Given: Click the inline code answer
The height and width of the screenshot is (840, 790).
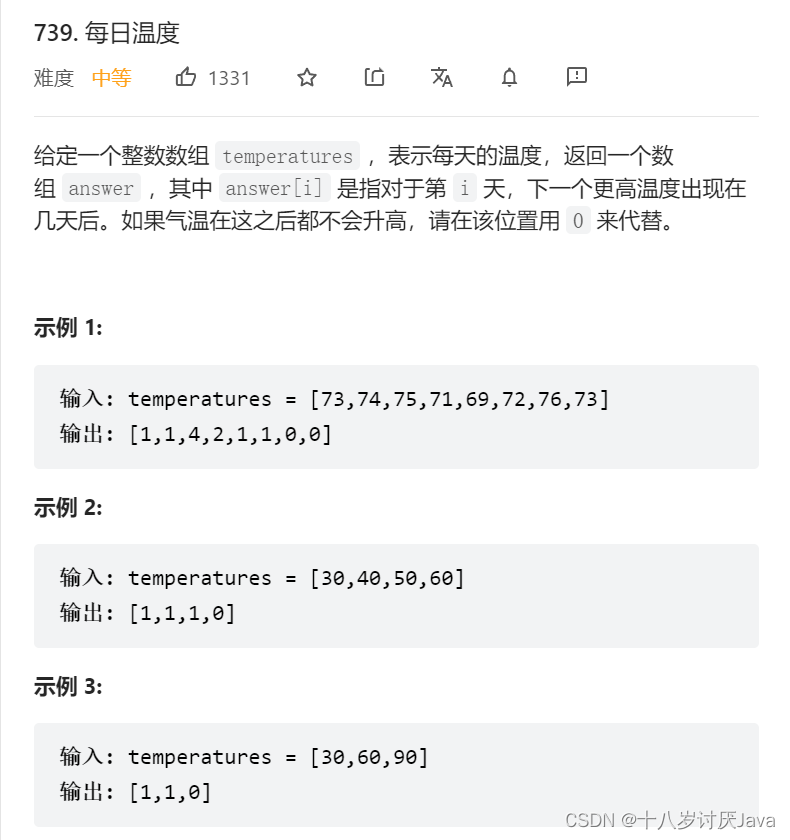Looking at the screenshot, I should (101, 188).
